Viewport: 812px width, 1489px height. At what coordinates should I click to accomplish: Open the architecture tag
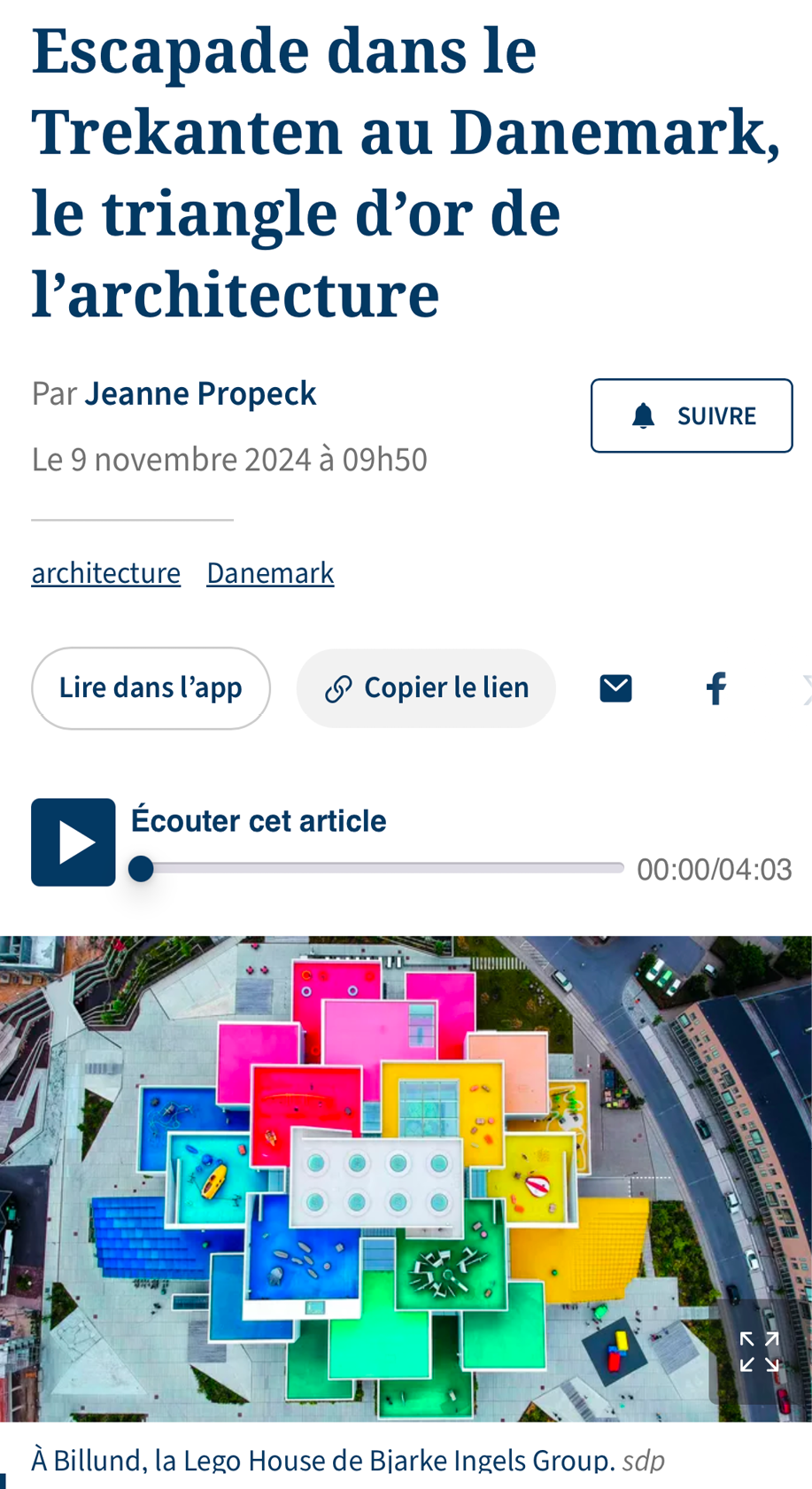click(x=106, y=573)
